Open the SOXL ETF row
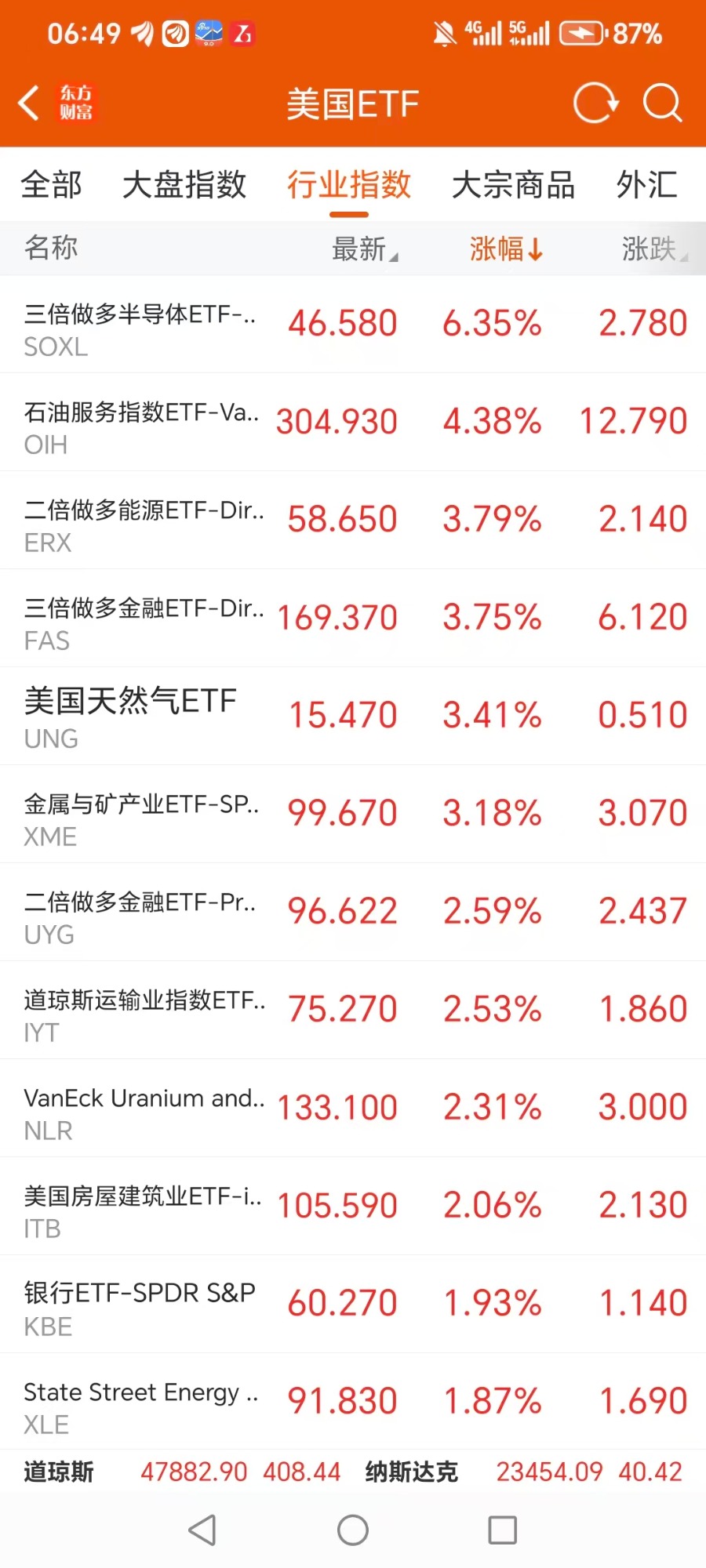 pyautogui.click(x=353, y=325)
